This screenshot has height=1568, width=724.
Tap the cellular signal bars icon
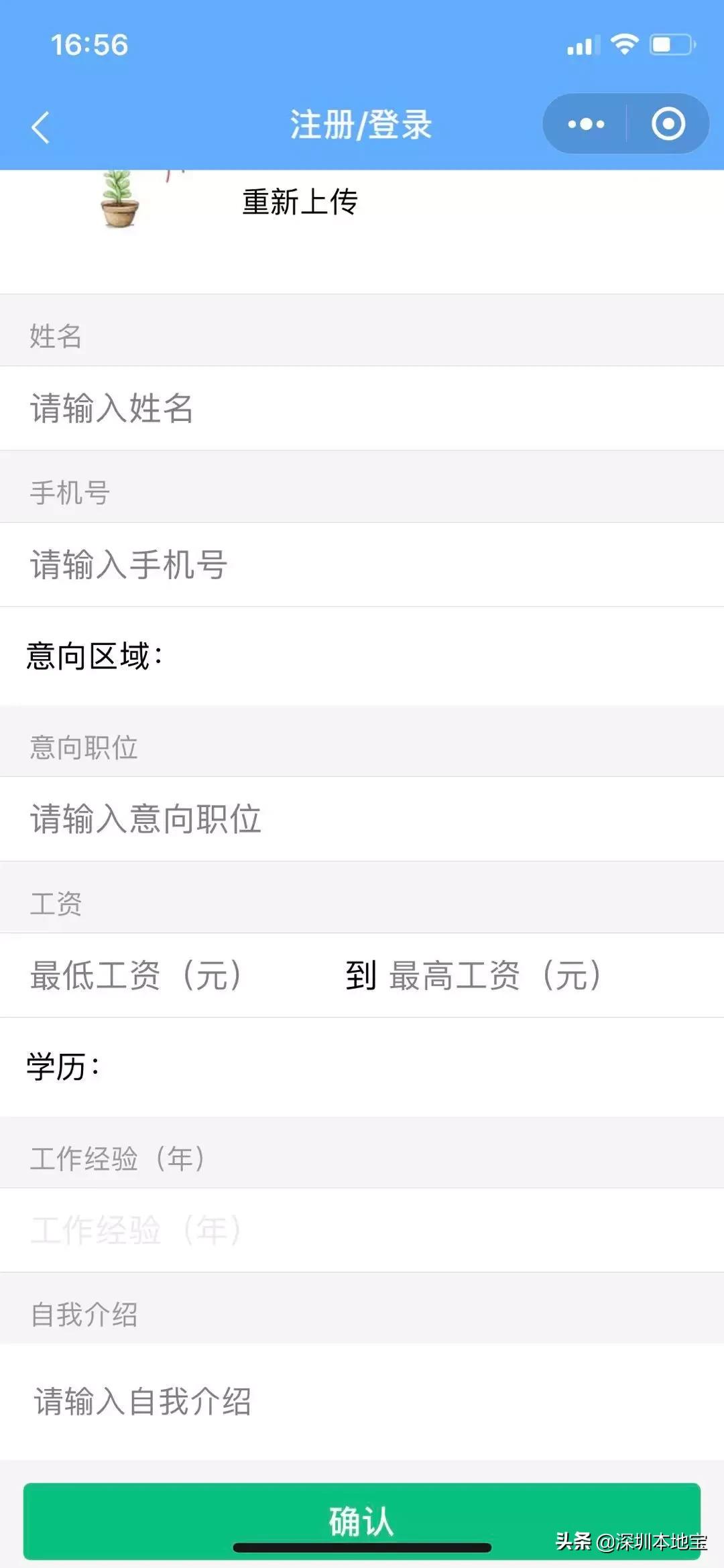(581, 46)
